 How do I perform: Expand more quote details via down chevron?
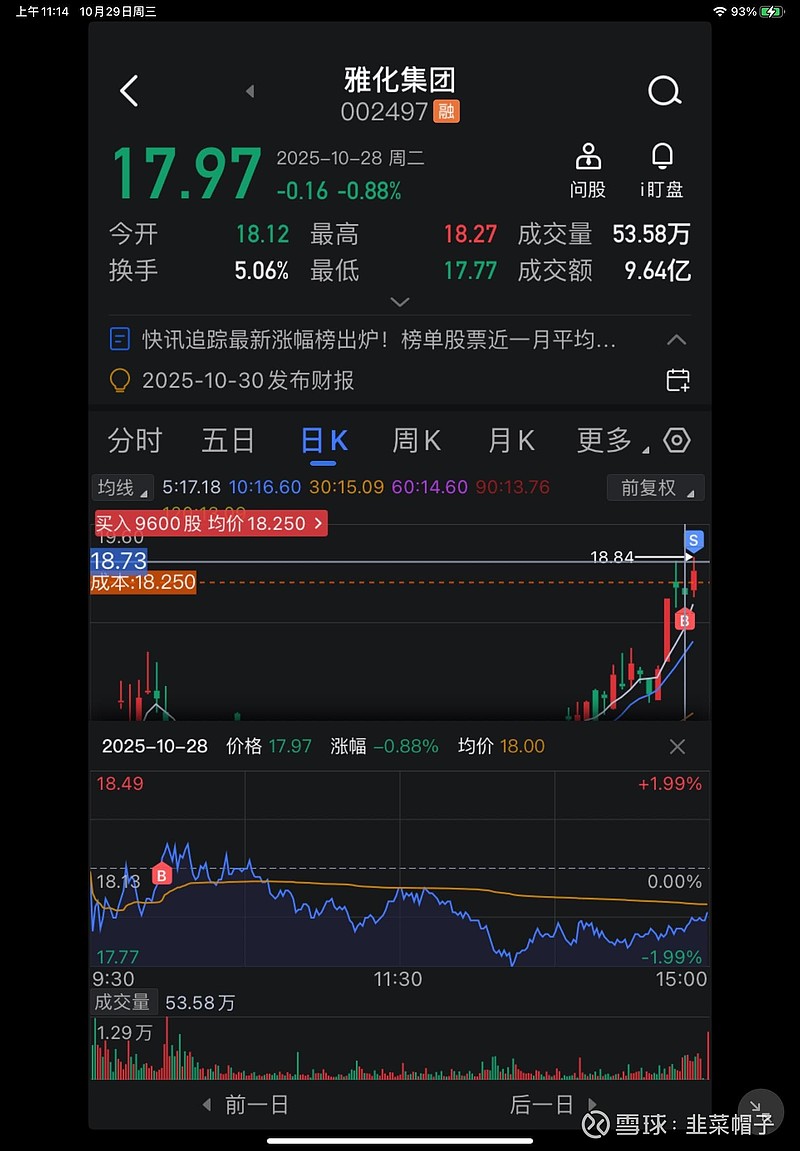pyautogui.click(x=400, y=302)
